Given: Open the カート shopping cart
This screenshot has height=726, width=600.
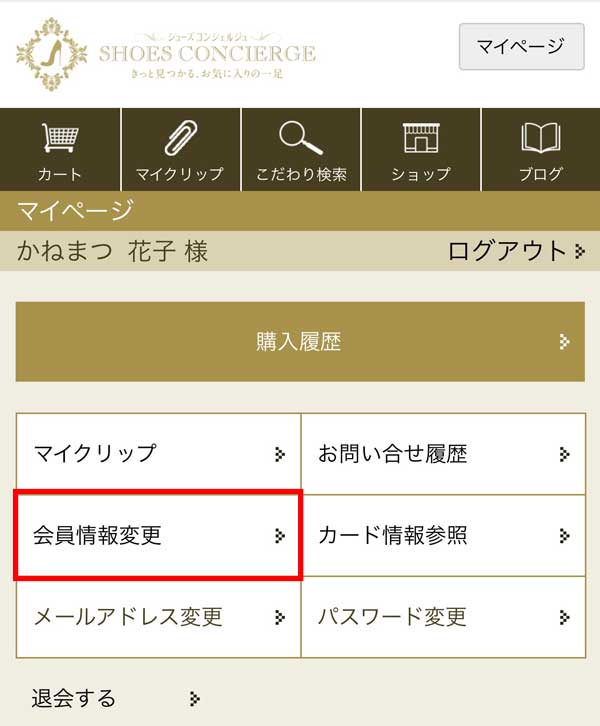Looking at the screenshot, I should pos(60,151).
